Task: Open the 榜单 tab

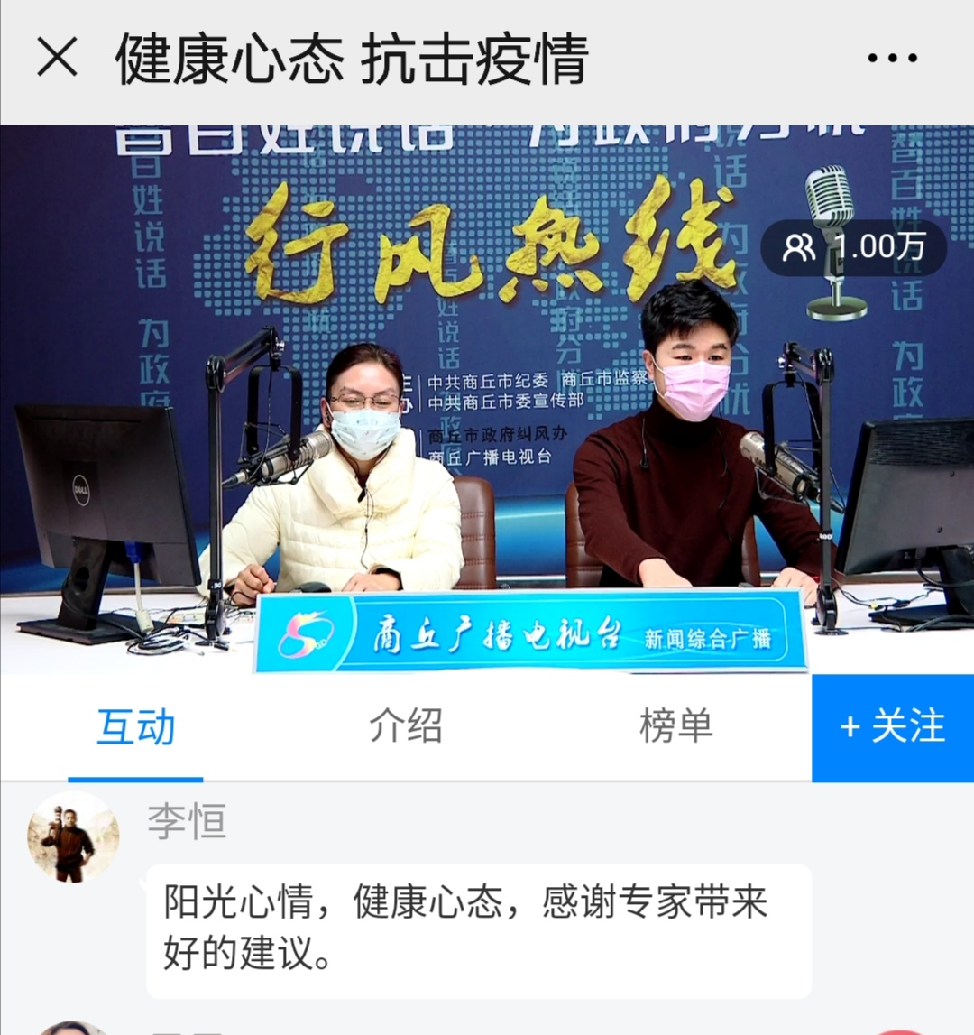Action: point(676,727)
